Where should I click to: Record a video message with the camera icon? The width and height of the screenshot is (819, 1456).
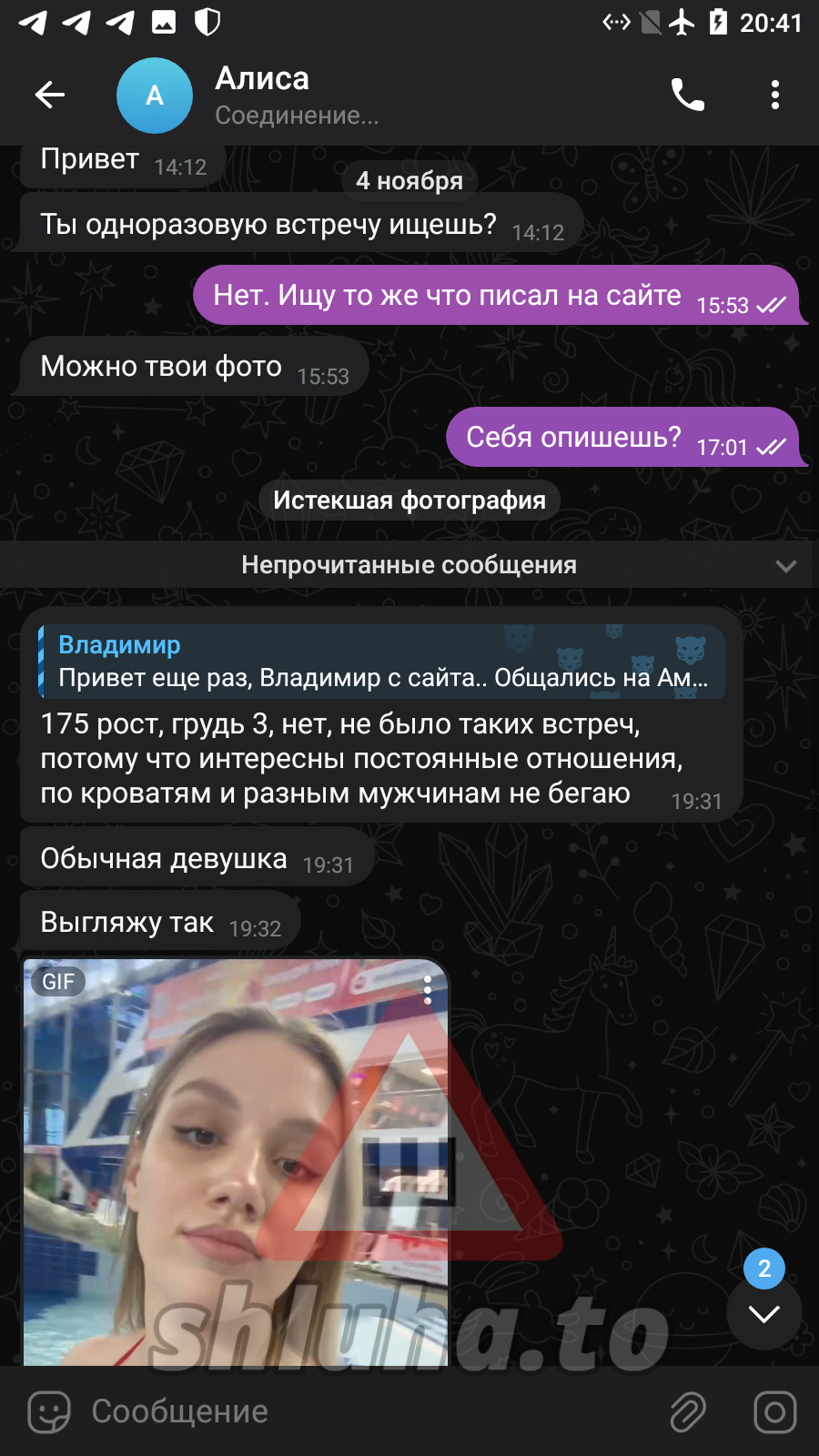point(774,1411)
